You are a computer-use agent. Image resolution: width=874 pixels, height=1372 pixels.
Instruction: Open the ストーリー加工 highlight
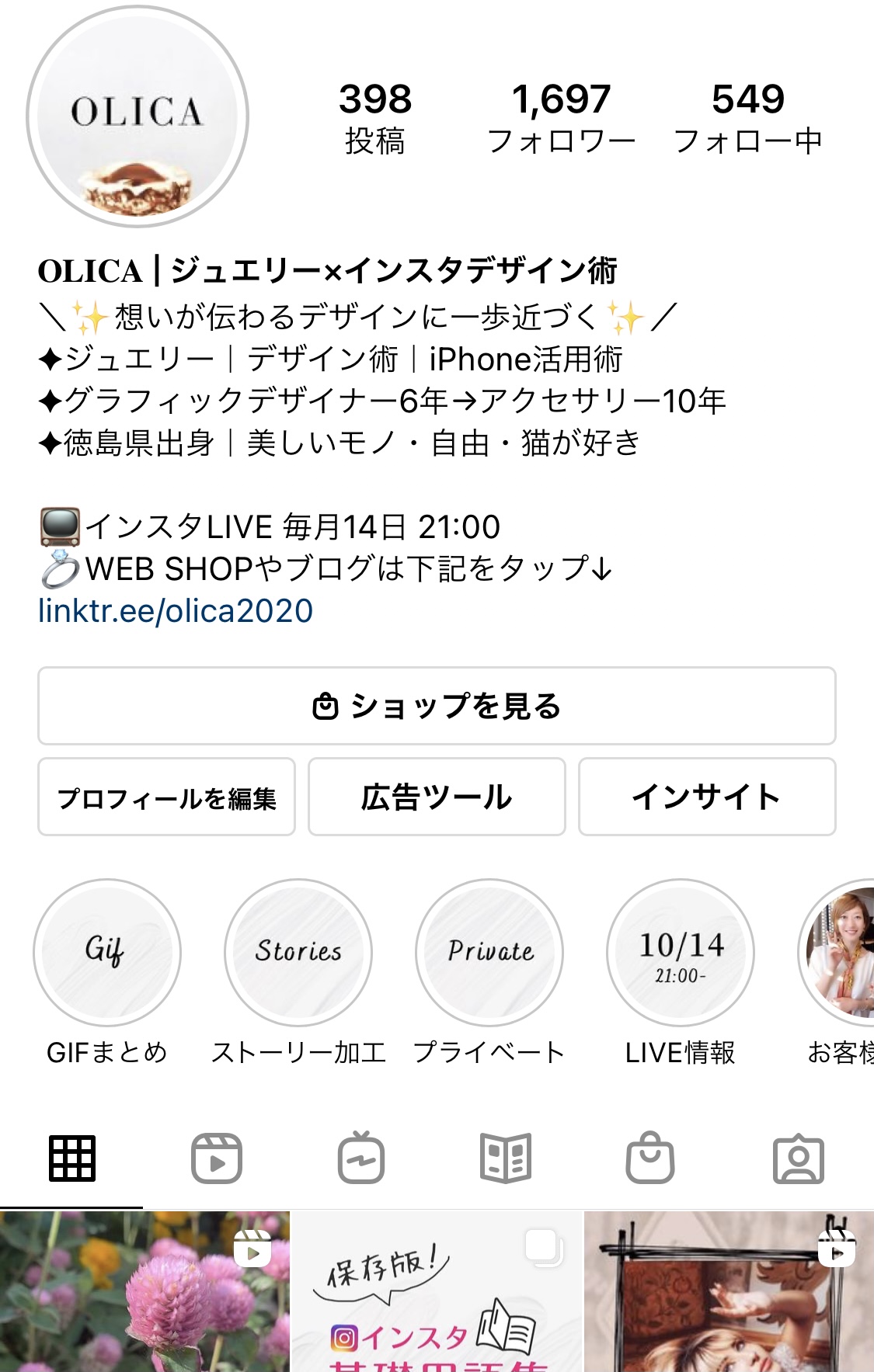point(298,953)
